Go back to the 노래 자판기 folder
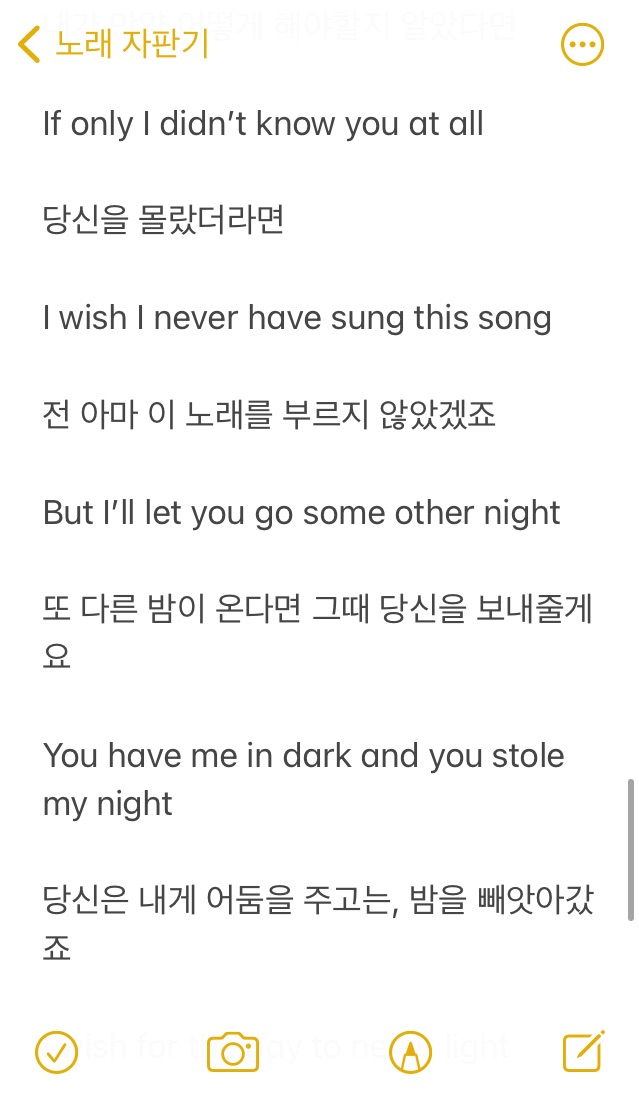 pos(112,44)
